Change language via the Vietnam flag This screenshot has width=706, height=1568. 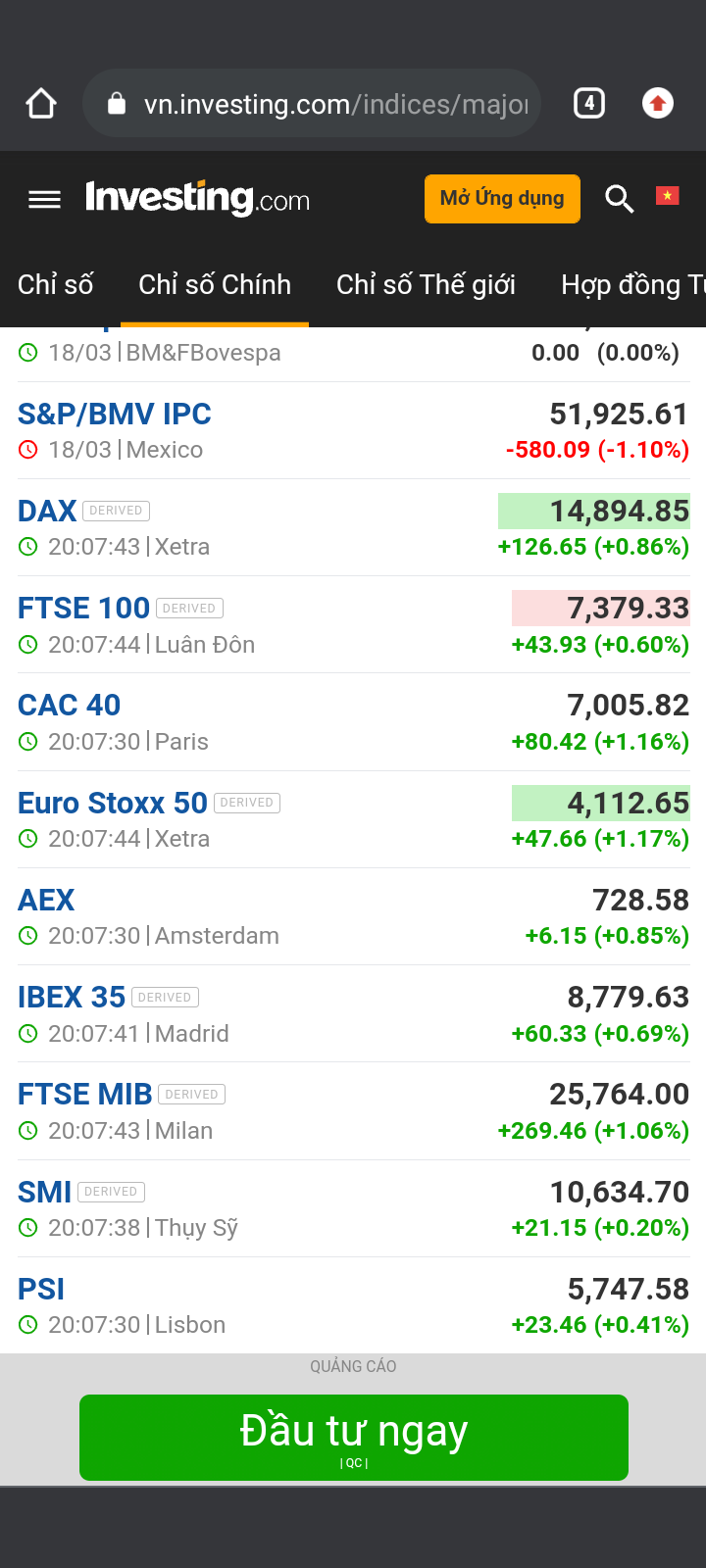pyautogui.click(x=668, y=197)
